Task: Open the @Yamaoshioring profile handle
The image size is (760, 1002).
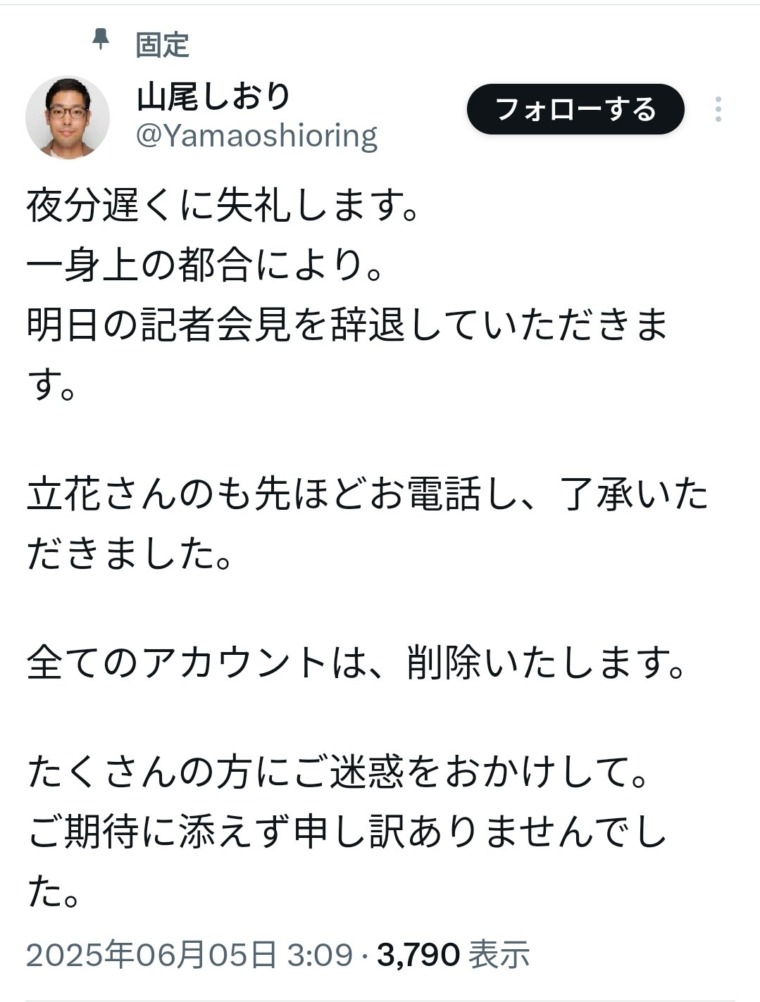Action: point(256,136)
